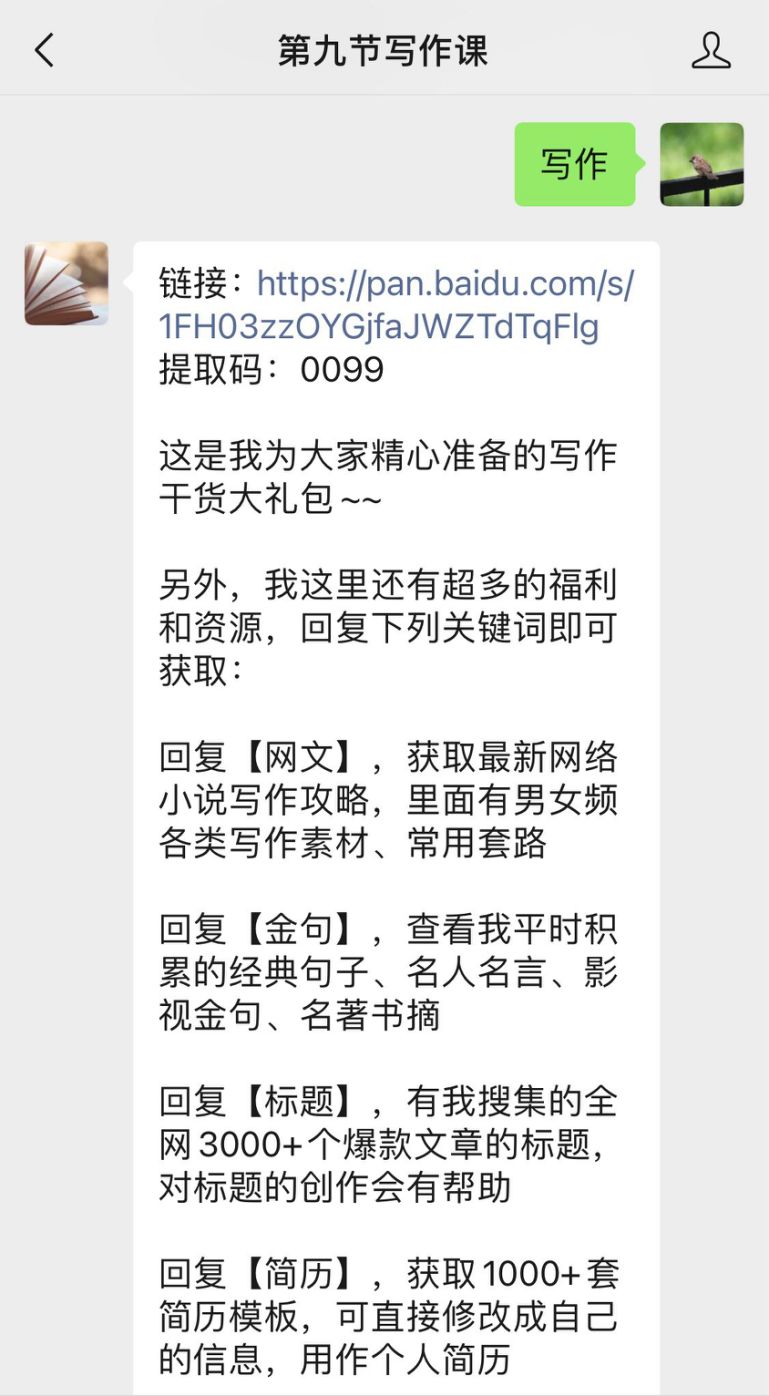This screenshot has width=769, height=1396.
Task: Tap the 回复【标题】 keyword line
Action: (x=390, y=1100)
